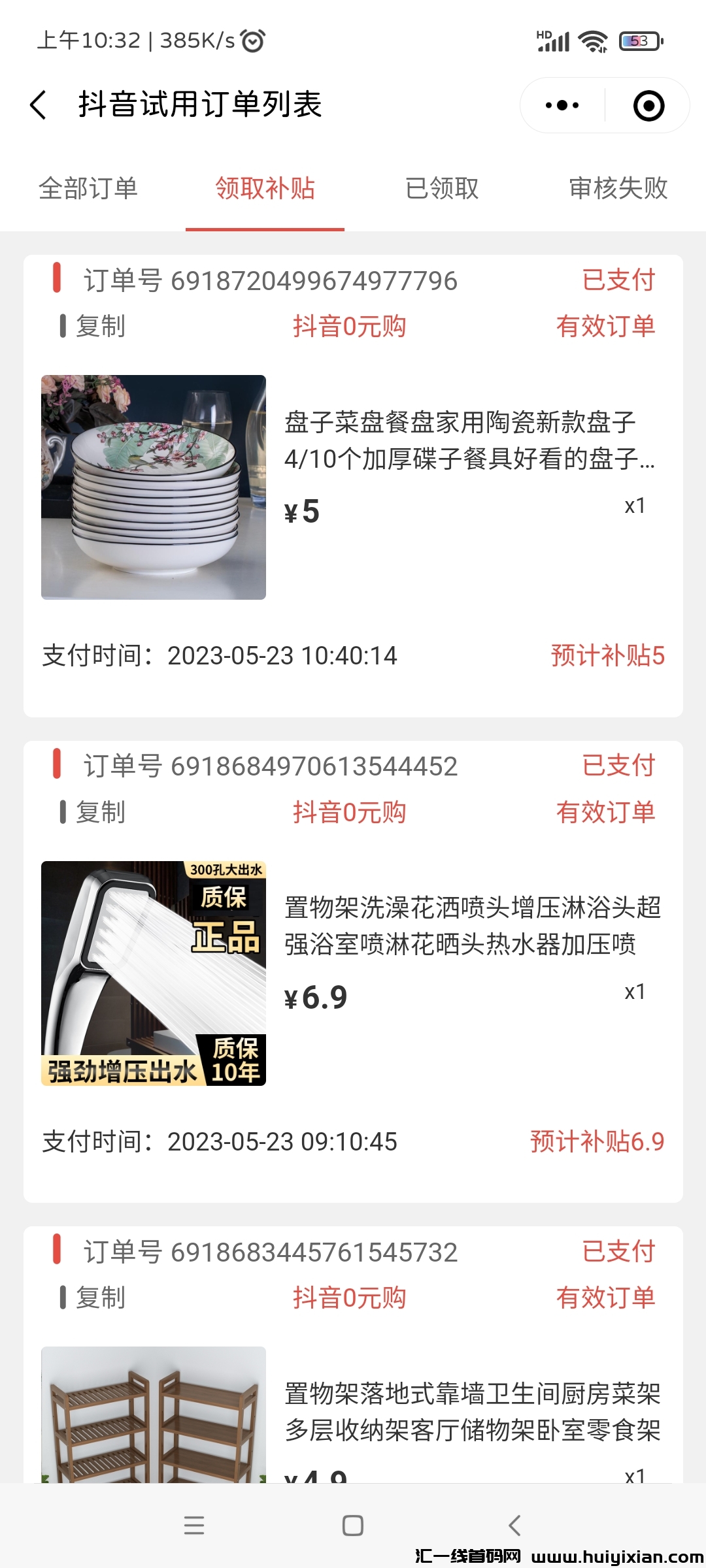The image size is (706, 1568).
Task: Switch to the 审核失败 tab
Action: pos(617,188)
